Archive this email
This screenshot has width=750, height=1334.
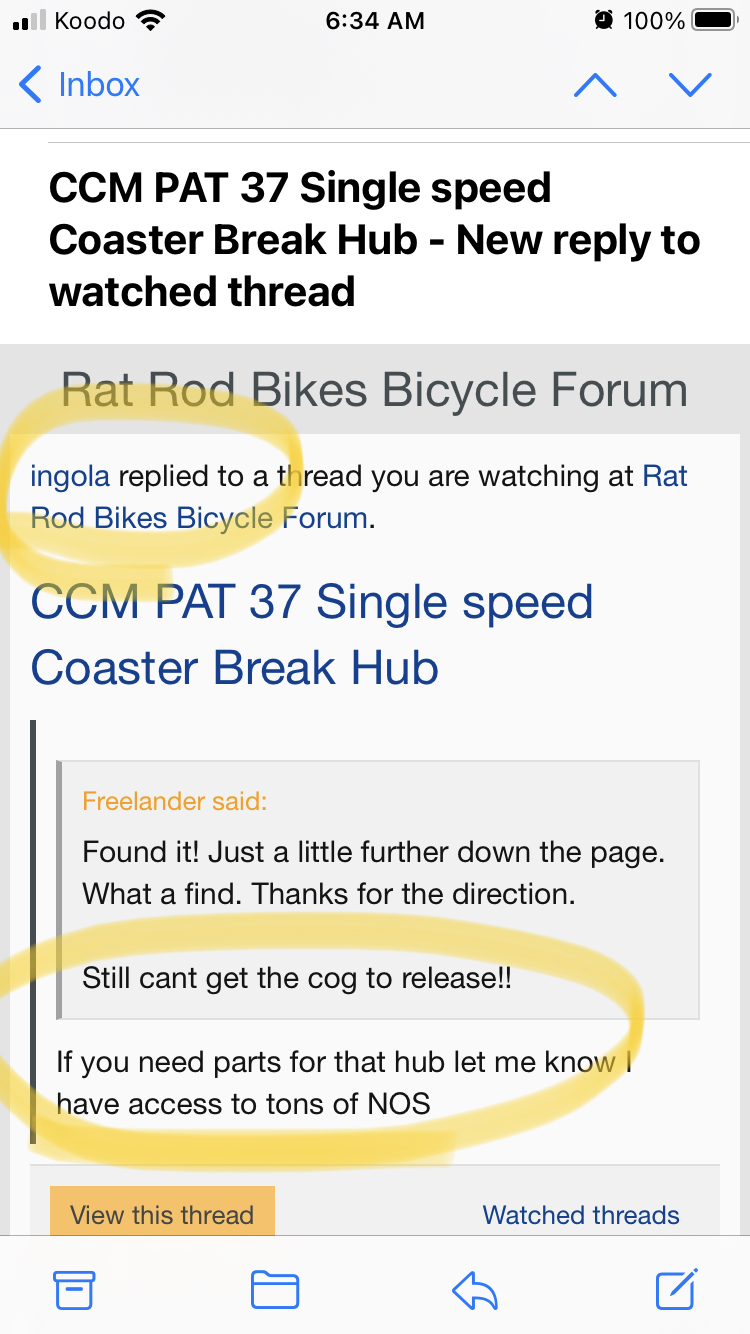tap(74, 1290)
